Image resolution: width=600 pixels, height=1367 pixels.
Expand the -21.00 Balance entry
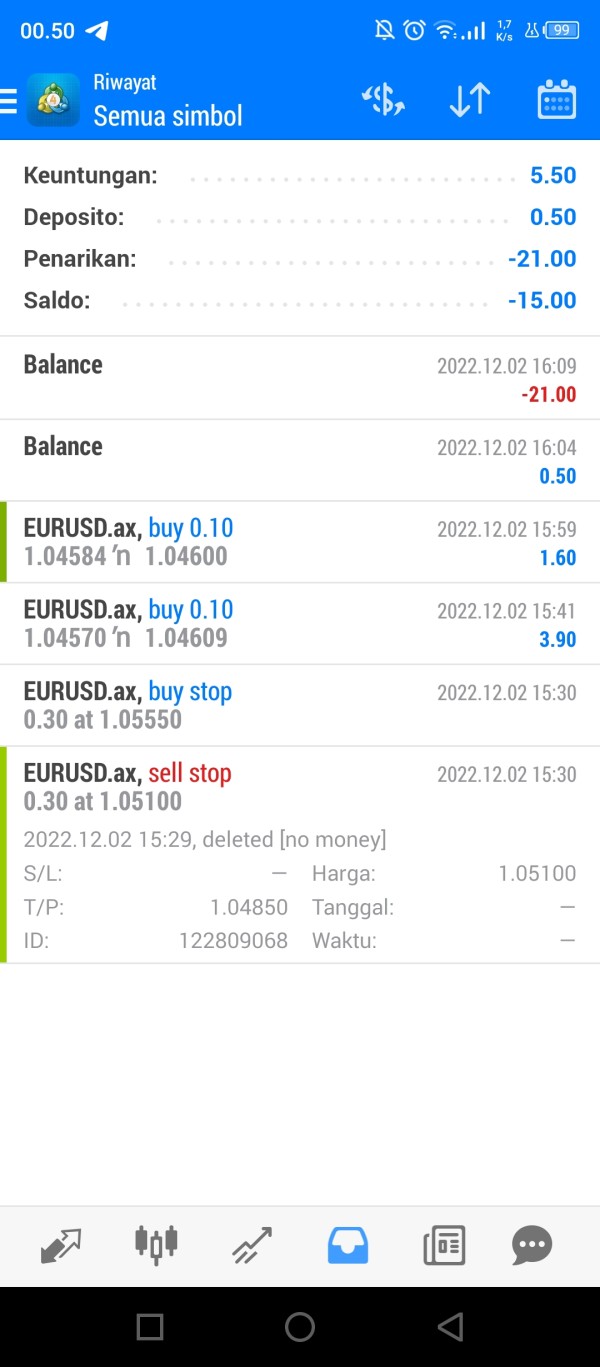[300, 378]
